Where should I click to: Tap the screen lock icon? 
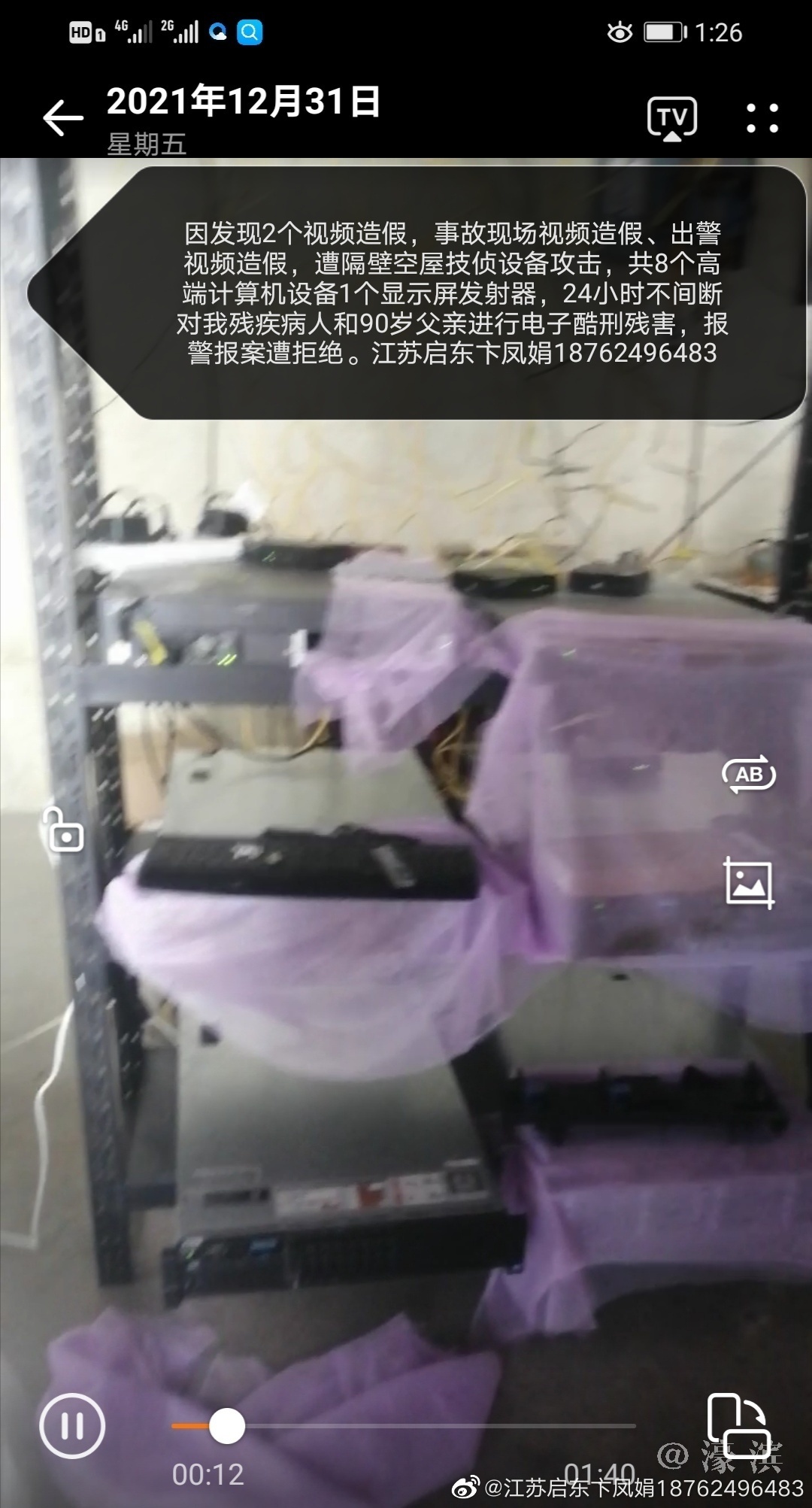click(63, 830)
